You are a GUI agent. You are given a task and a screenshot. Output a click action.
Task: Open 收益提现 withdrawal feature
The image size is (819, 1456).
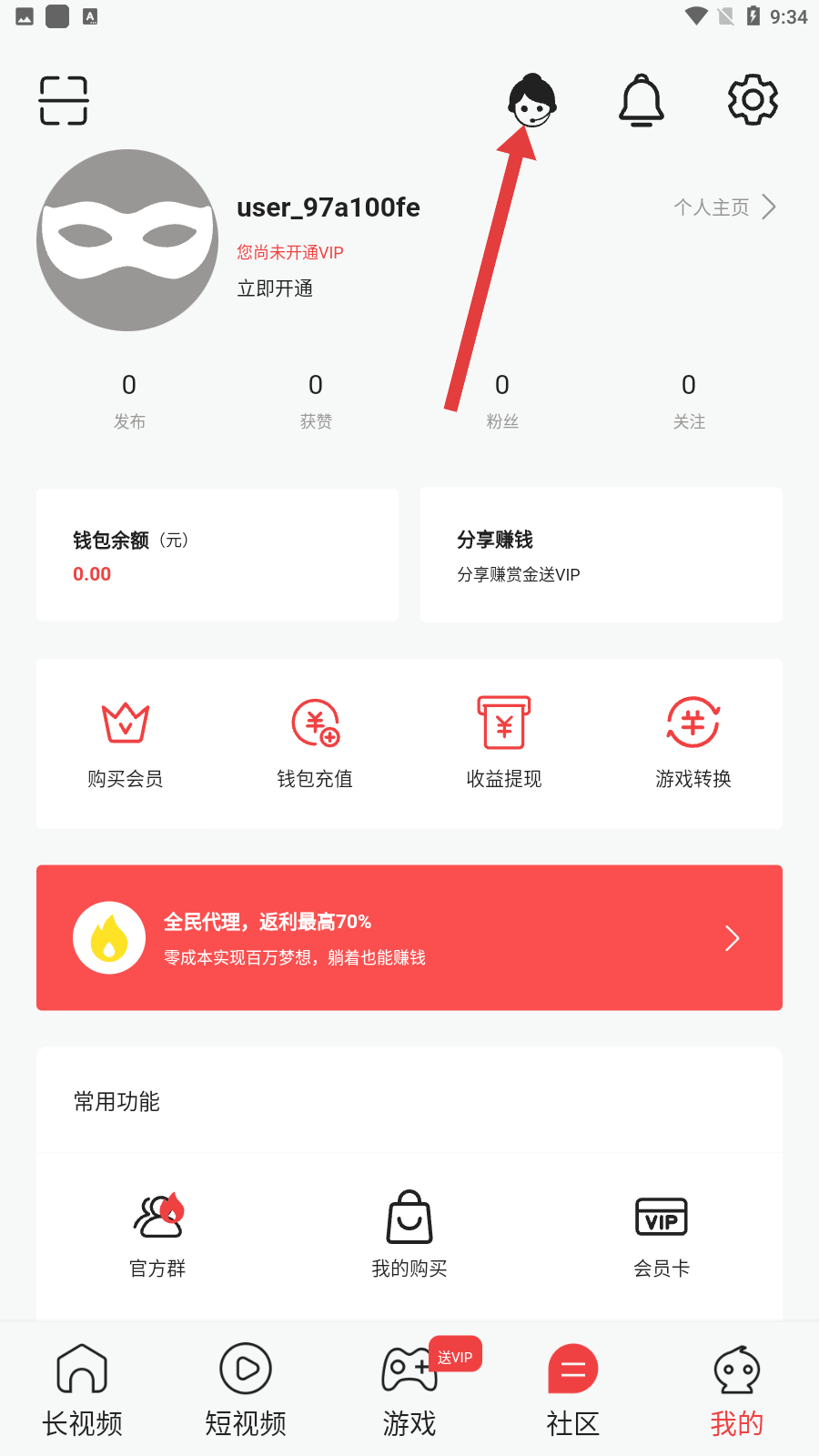coord(503,742)
